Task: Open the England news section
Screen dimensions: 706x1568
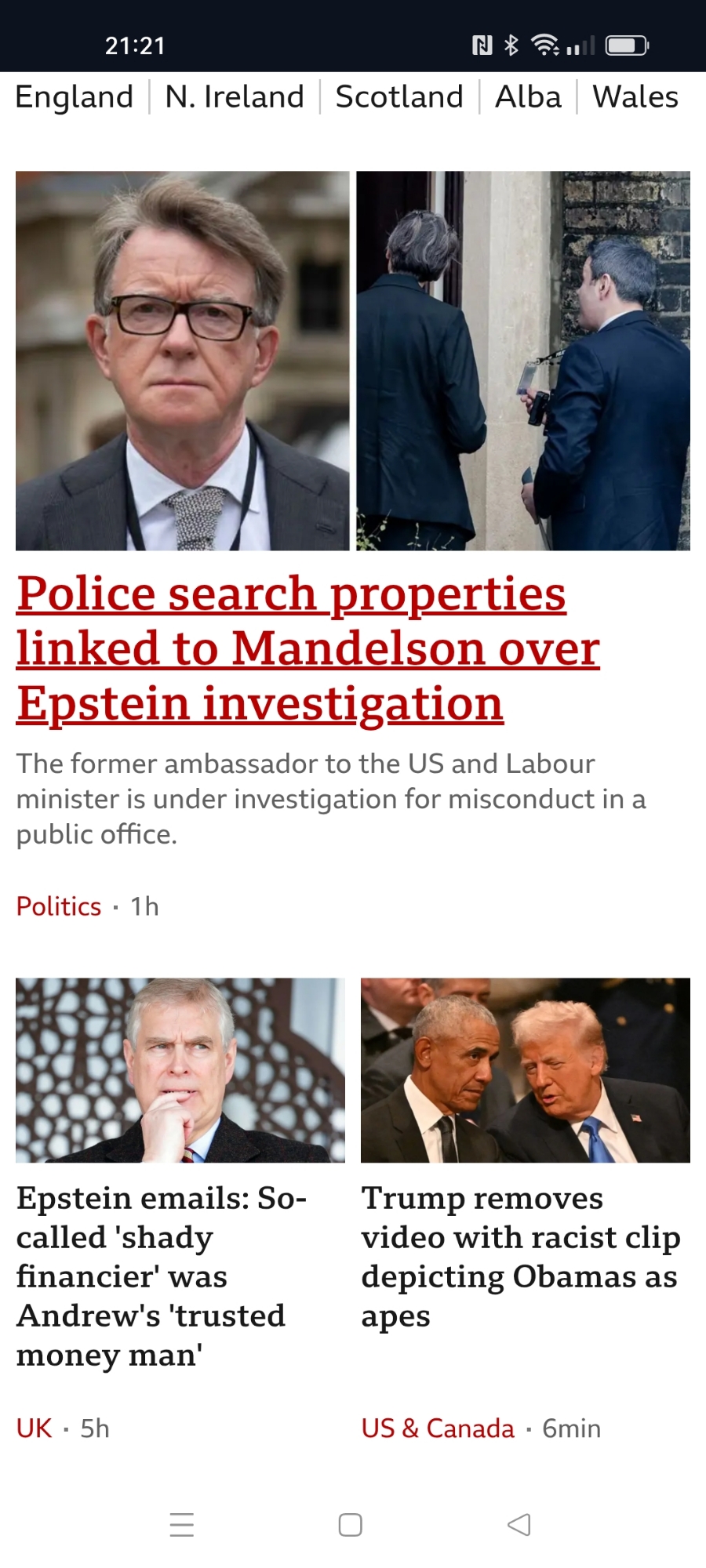Action: [75, 97]
